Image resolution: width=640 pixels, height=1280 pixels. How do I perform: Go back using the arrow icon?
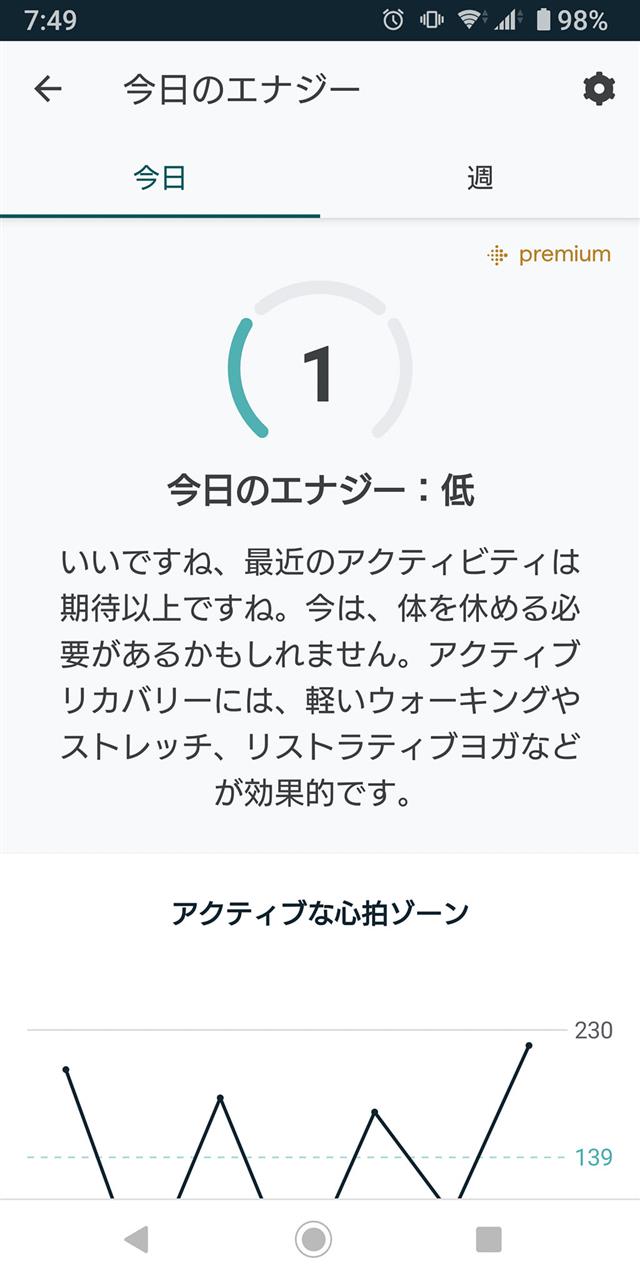pos(48,89)
